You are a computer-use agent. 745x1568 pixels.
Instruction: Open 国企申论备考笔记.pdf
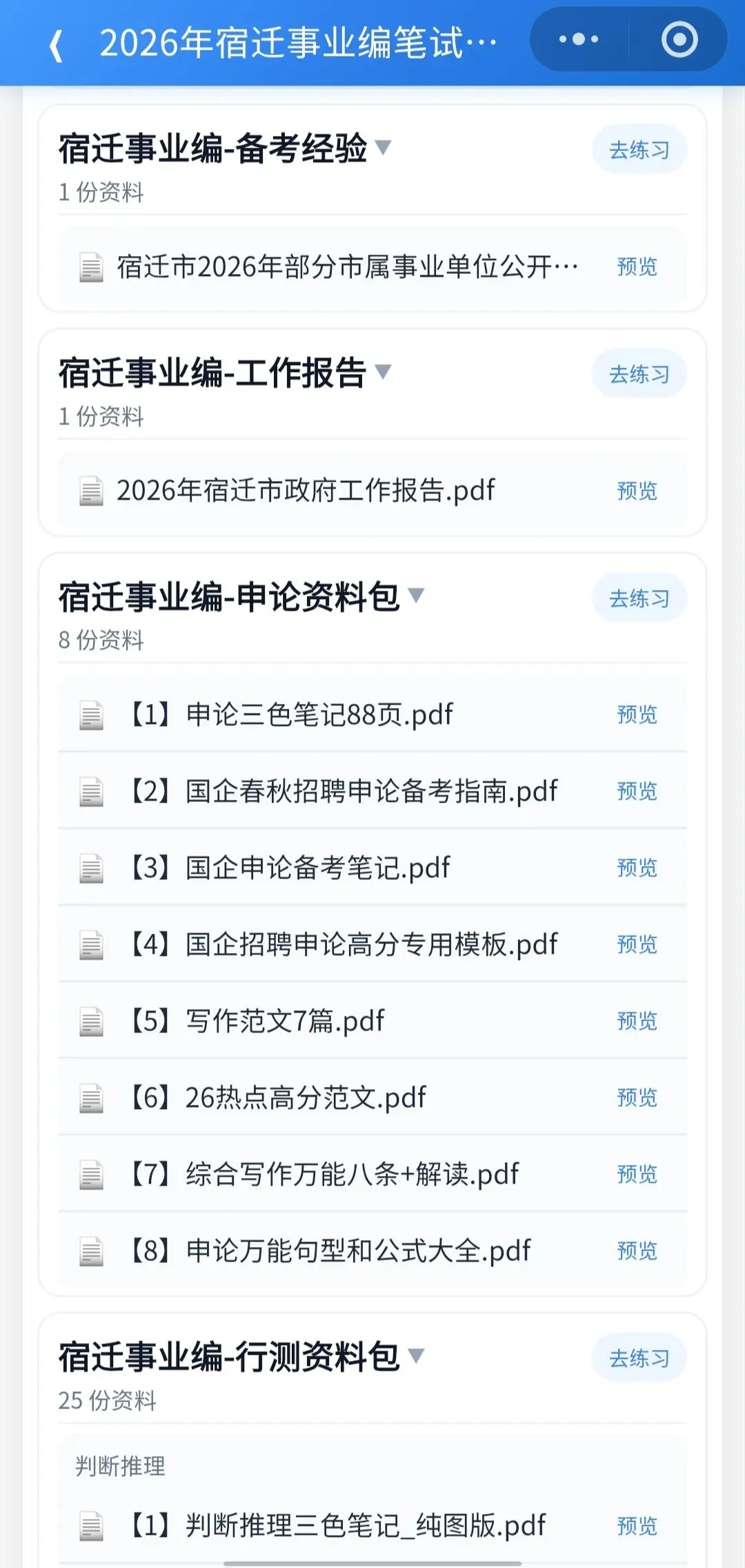tap(372, 868)
